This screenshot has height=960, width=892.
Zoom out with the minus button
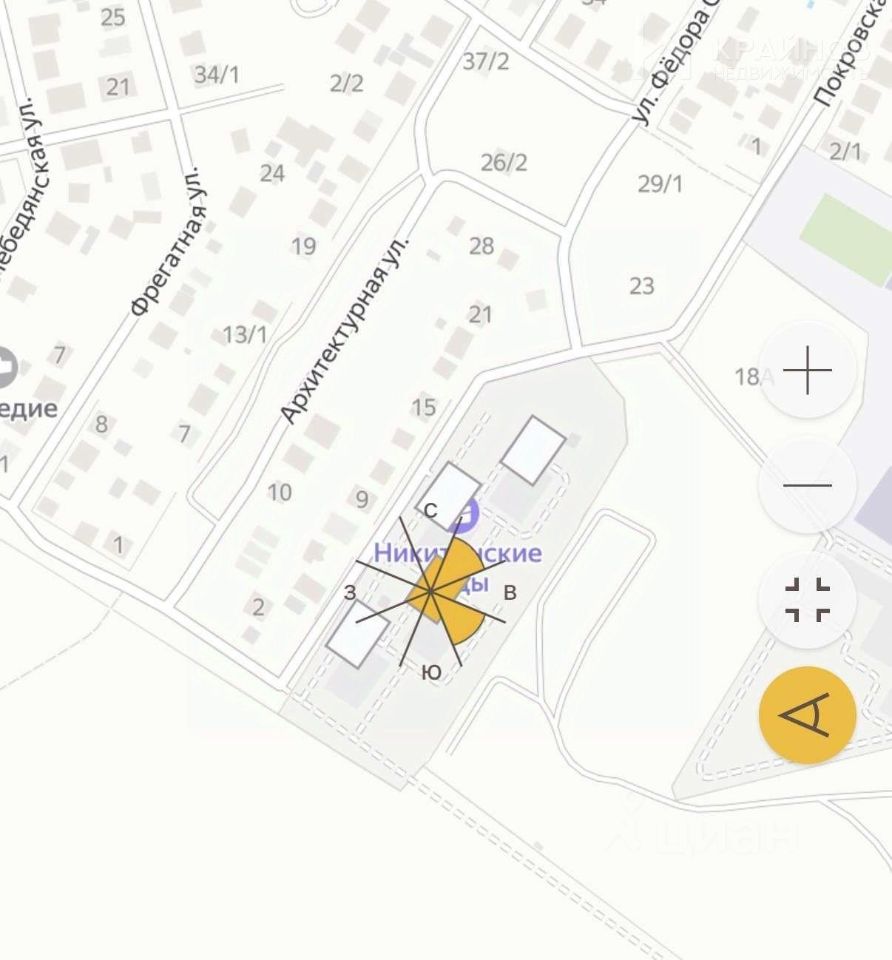(807, 486)
